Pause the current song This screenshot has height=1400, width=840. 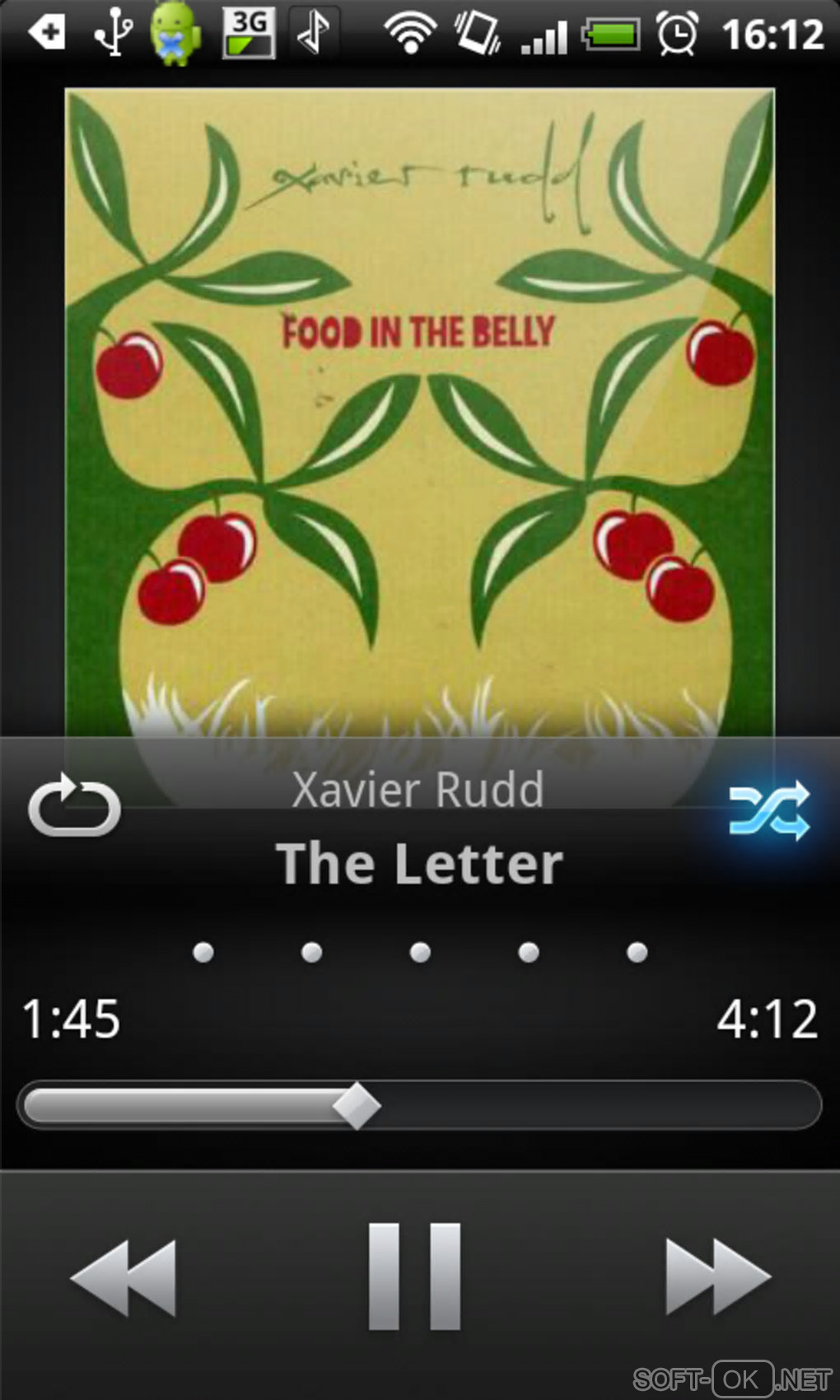point(414,1276)
